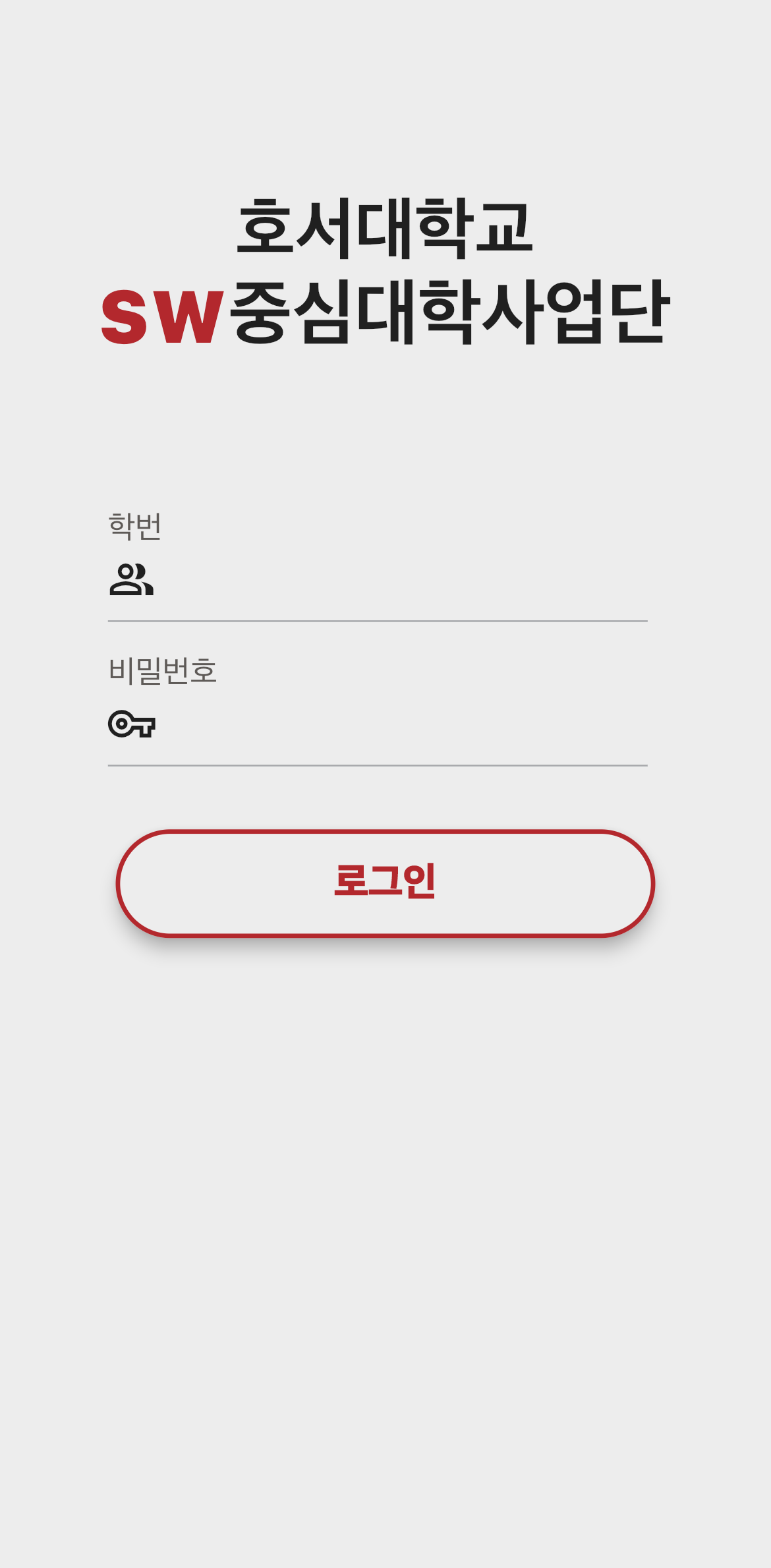Click the red SW text in the title
The height and width of the screenshot is (1568, 771).
click(x=160, y=316)
